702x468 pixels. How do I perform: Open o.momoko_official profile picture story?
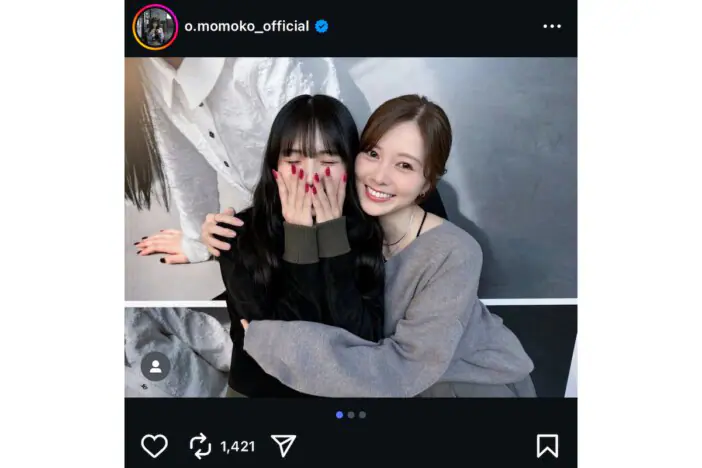pyautogui.click(x=155, y=27)
